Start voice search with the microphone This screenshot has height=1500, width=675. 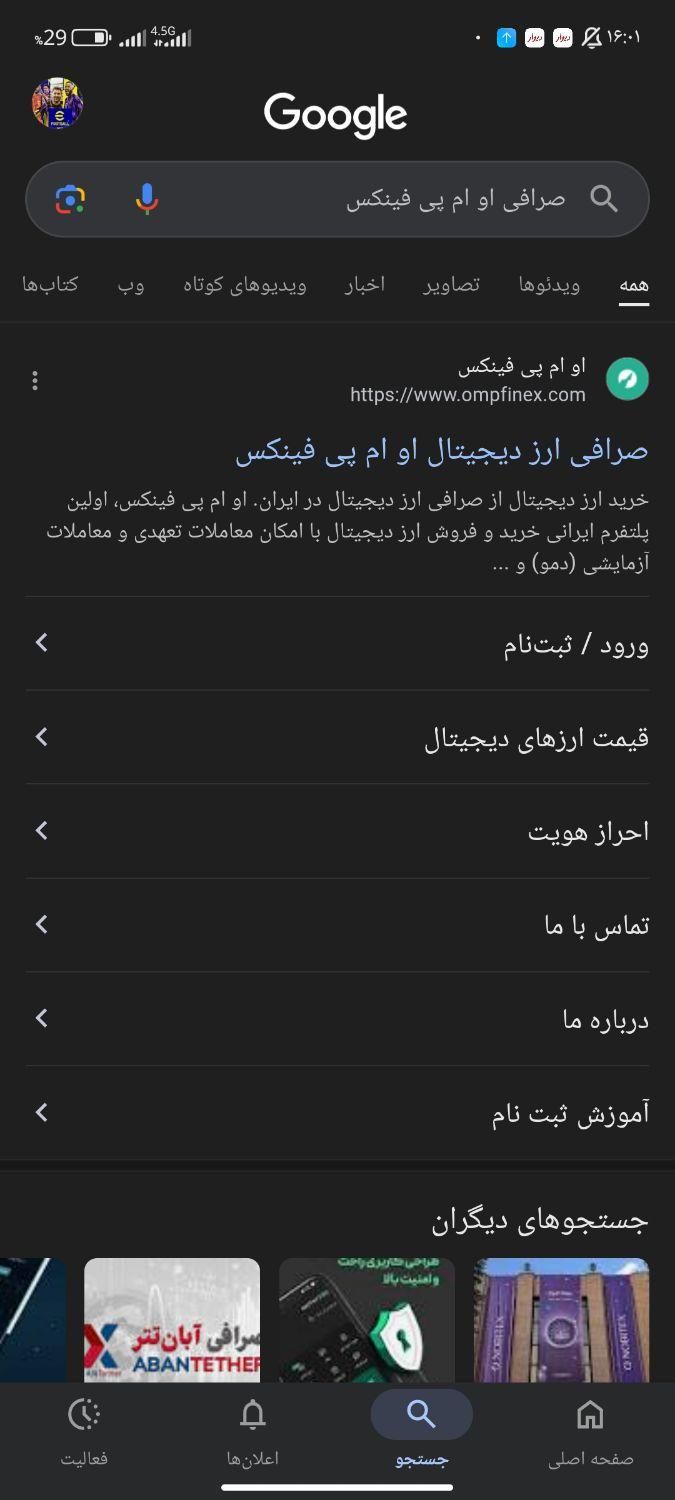click(147, 199)
